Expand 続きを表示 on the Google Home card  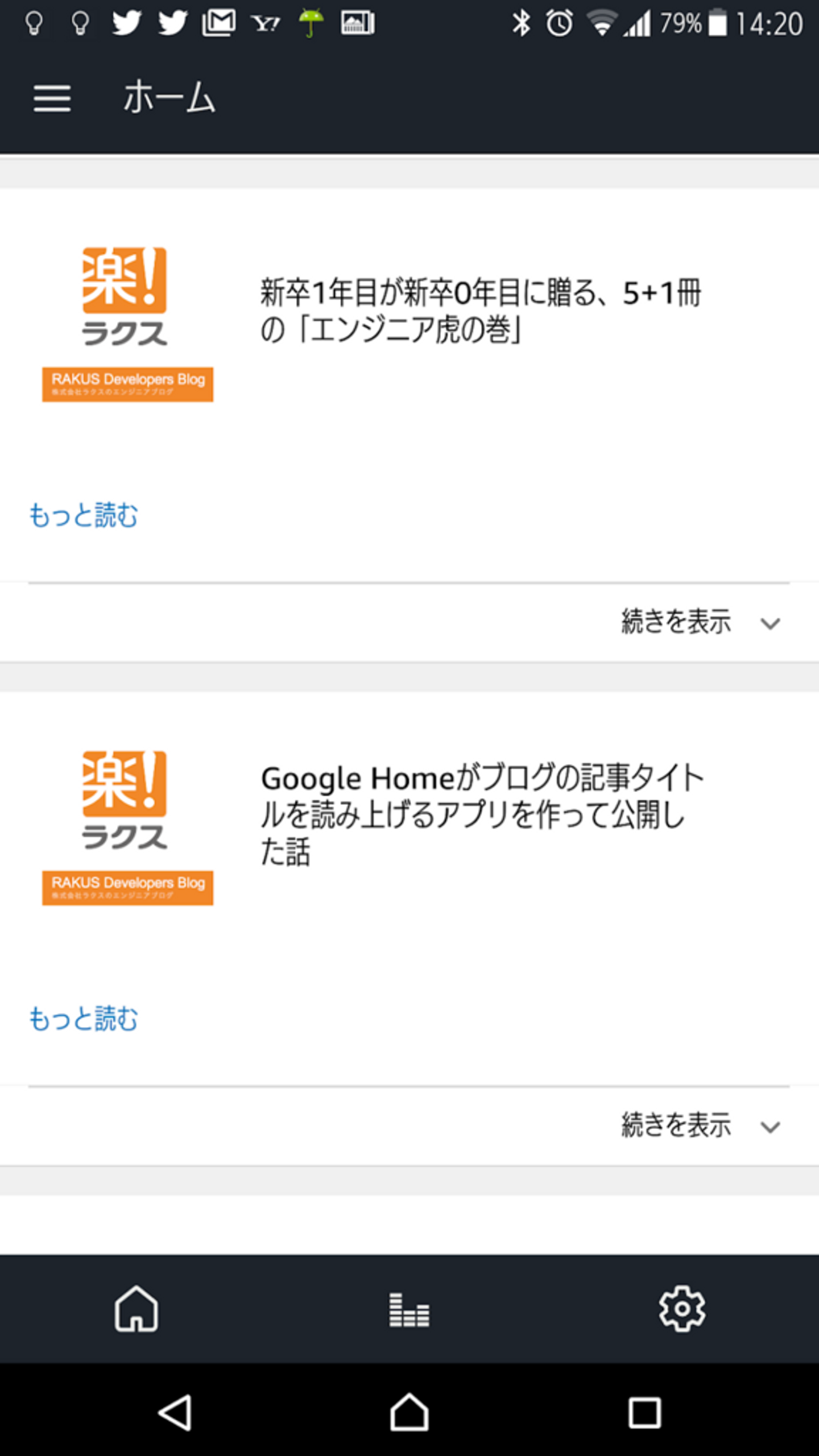[700, 1125]
